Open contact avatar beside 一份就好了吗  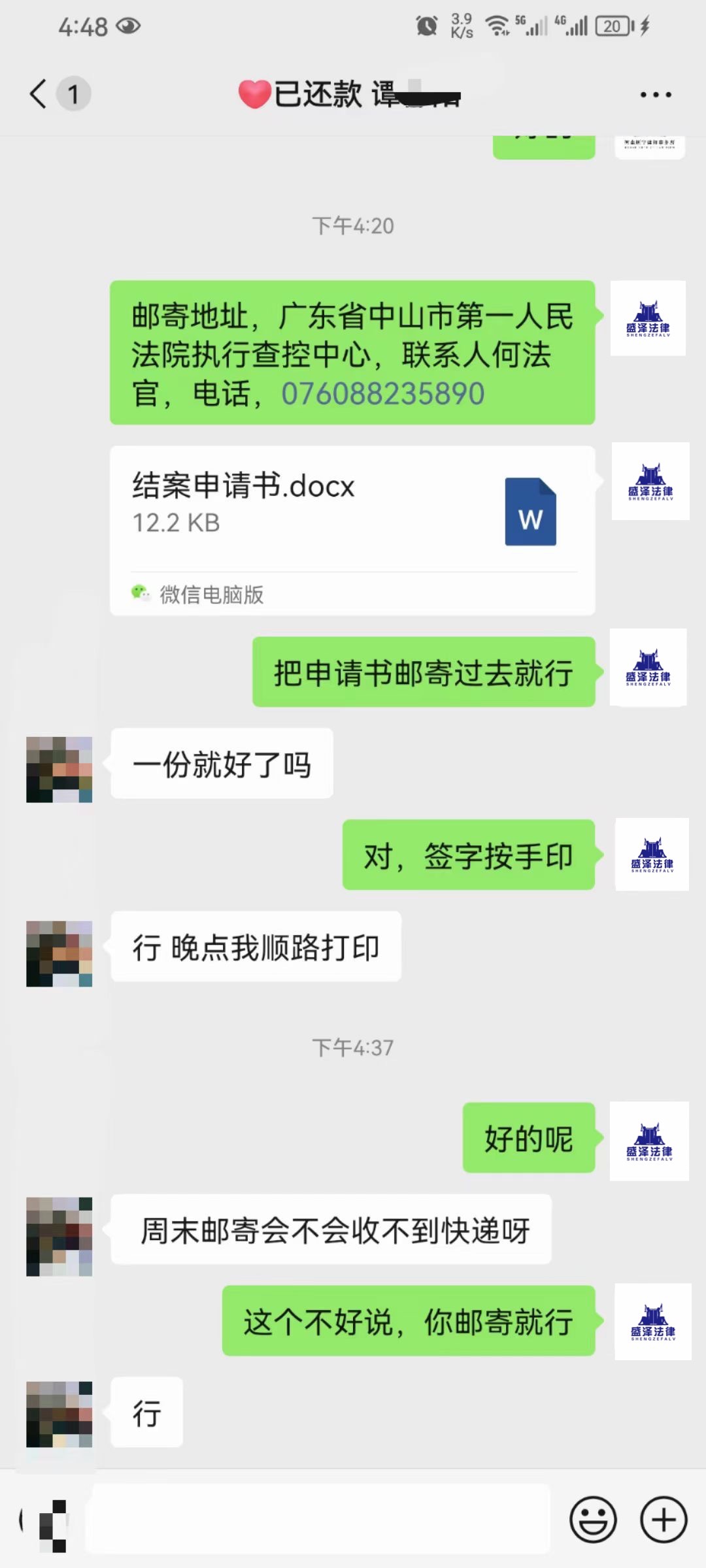coord(59,770)
